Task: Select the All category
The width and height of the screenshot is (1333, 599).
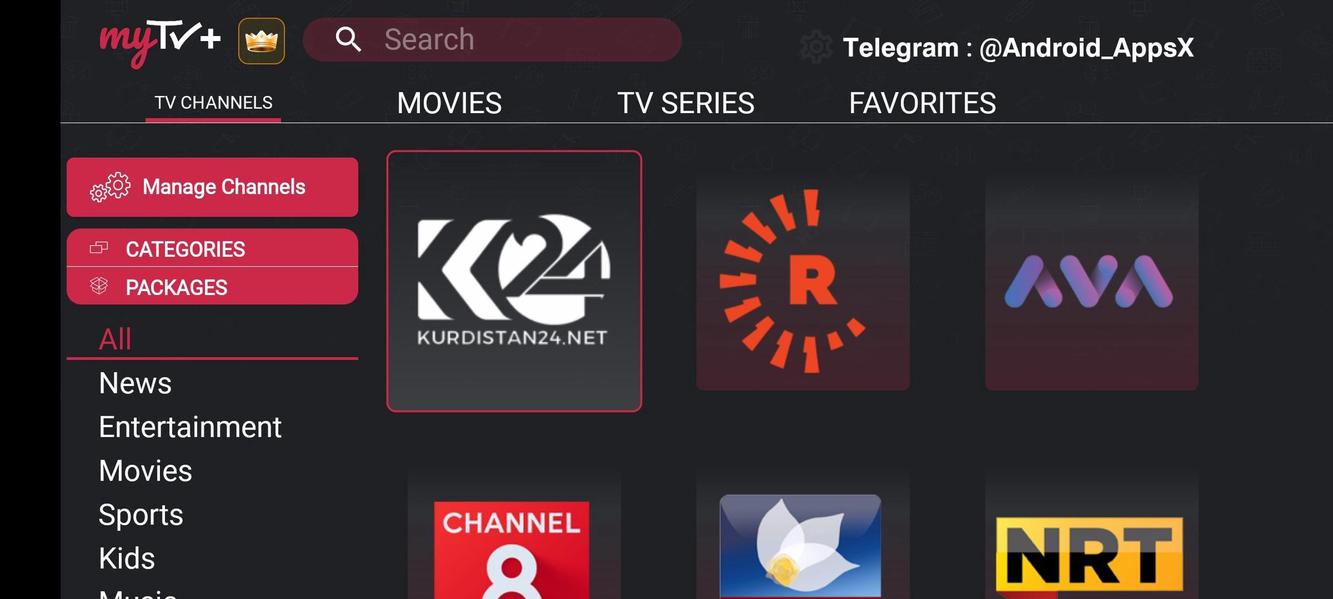Action: [x=115, y=339]
